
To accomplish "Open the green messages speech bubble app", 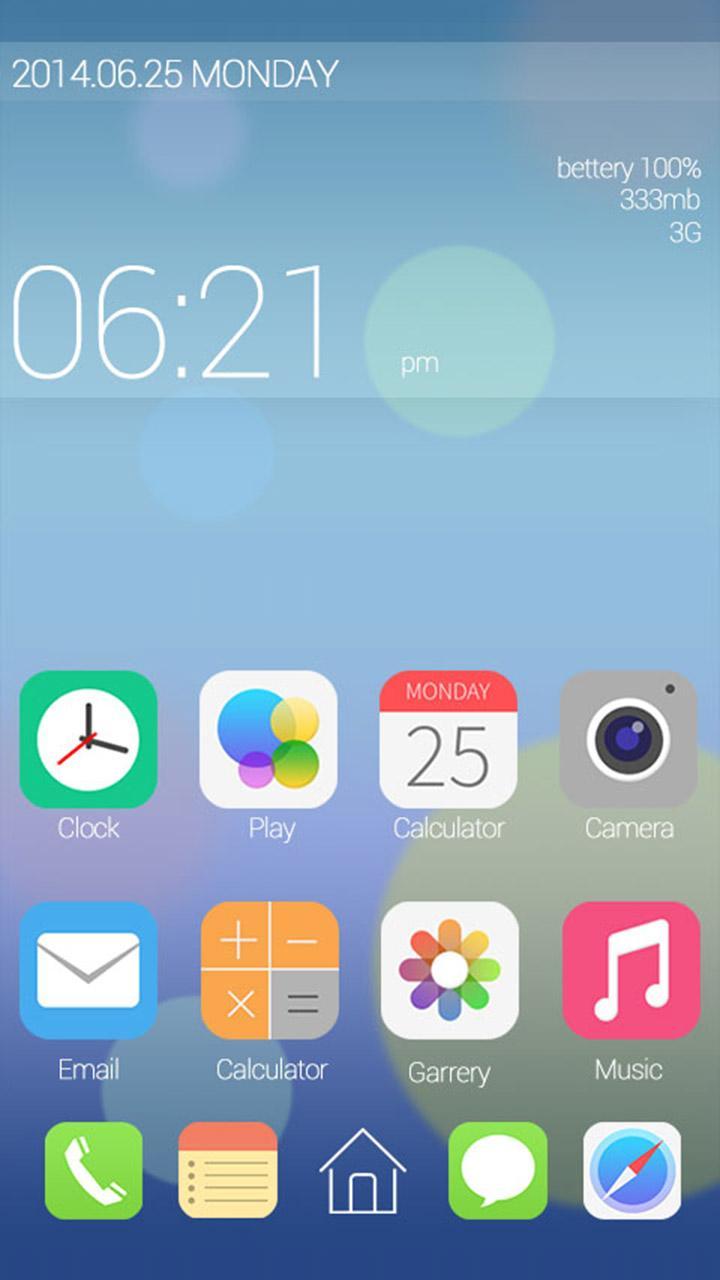I will (x=497, y=1170).
